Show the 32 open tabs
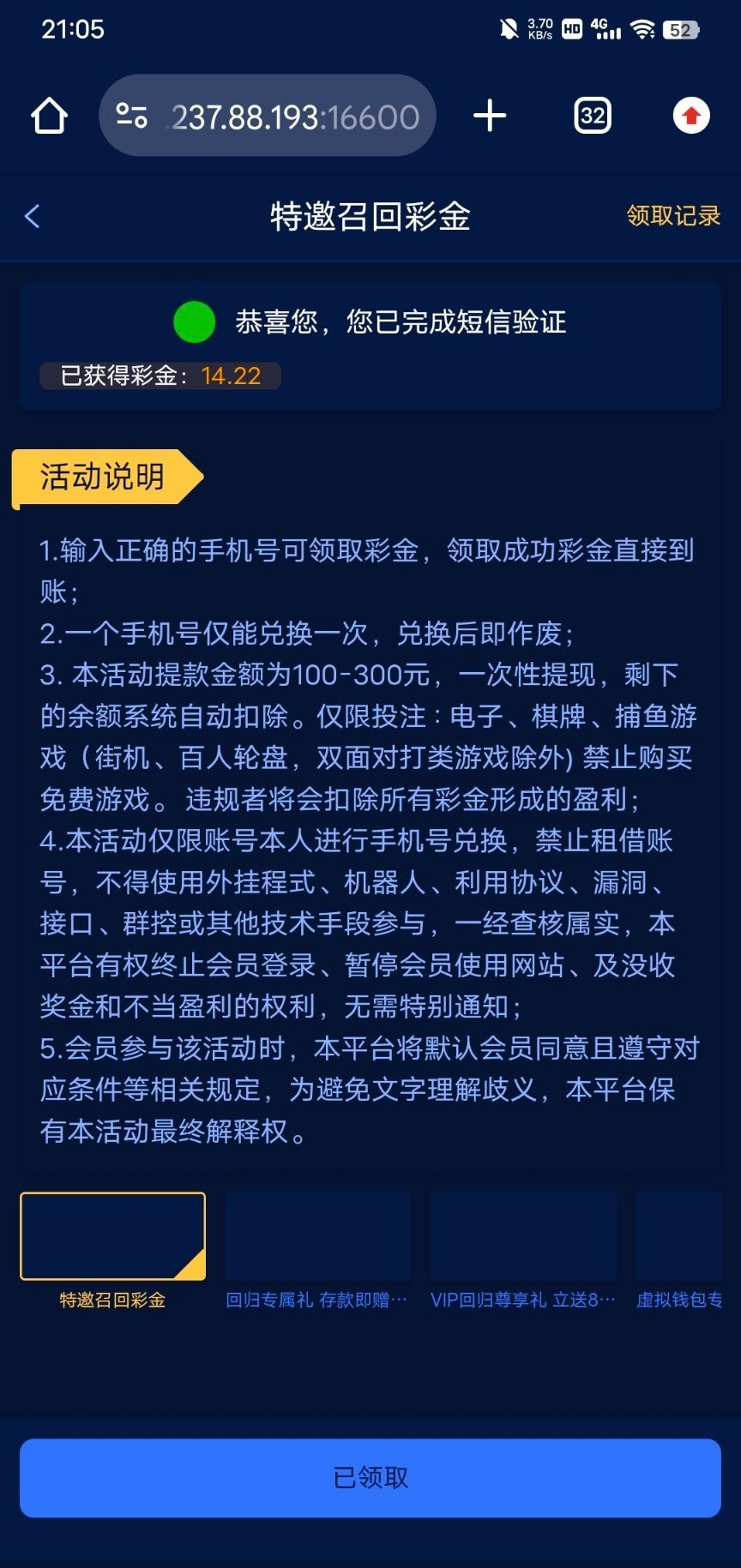Viewport: 741px width, 1568px height. tap(593, 116)
